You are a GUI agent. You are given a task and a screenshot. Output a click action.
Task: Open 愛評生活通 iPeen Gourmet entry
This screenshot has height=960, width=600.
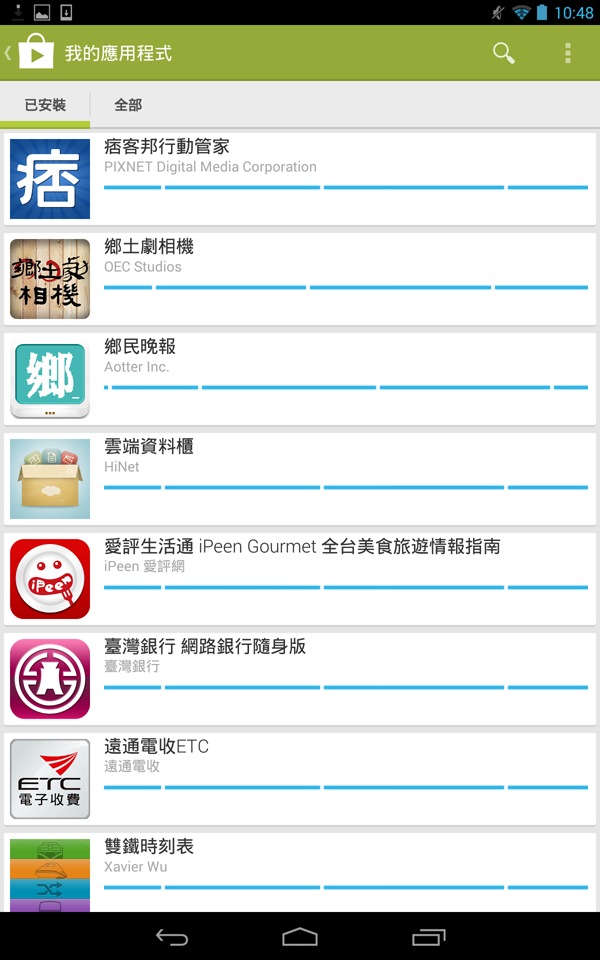click(300, 579)
